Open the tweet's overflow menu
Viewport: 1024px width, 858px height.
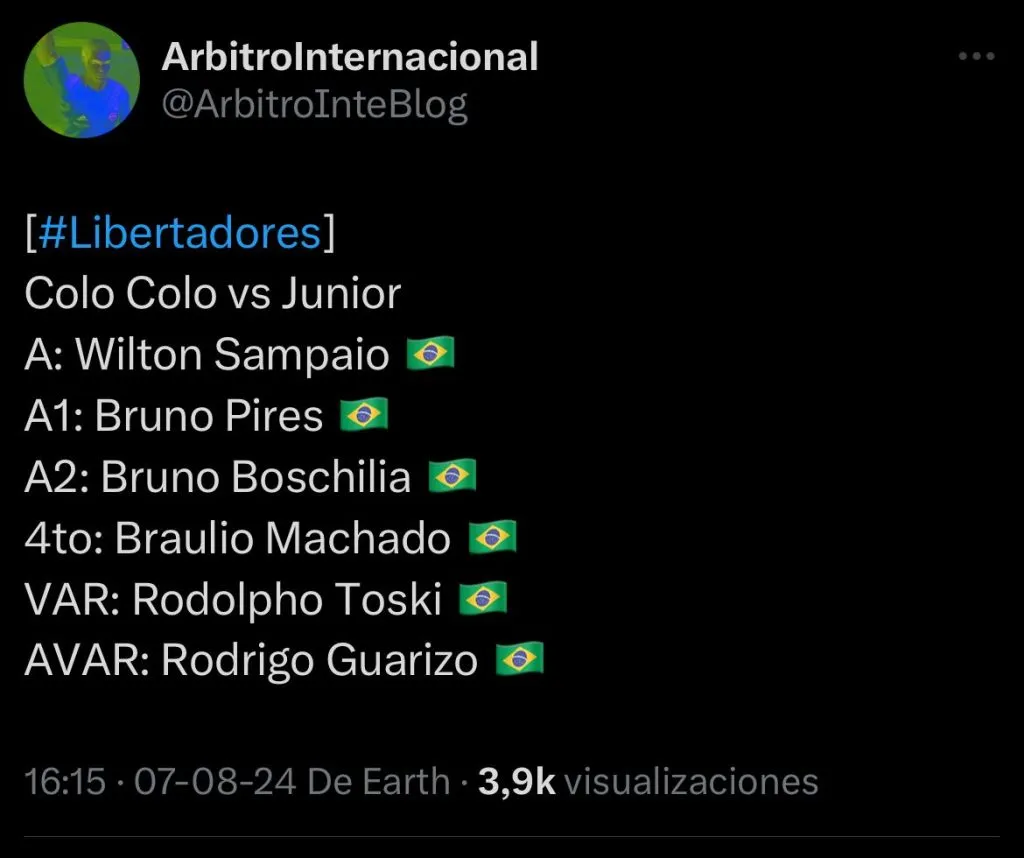pos(976,57)
